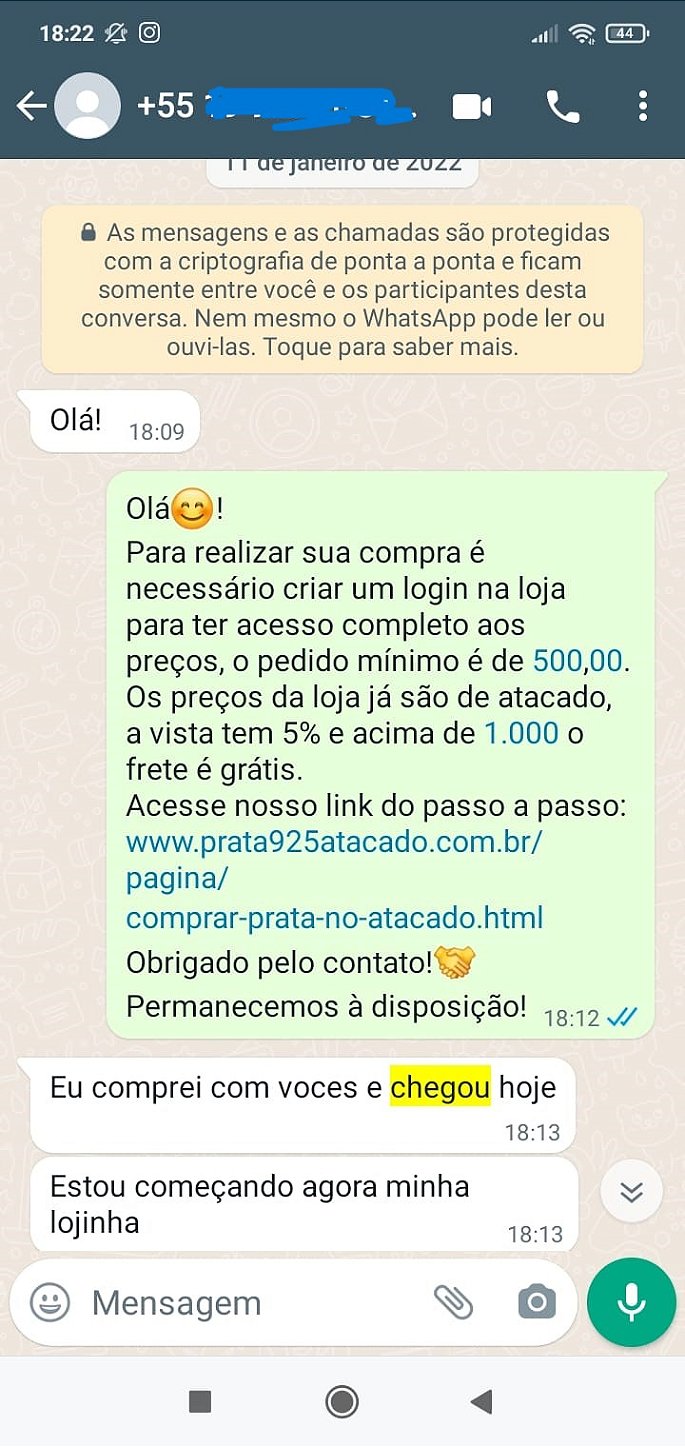
Task: Tap the Mensagem text field
Action: click(x=250, y=1303)
